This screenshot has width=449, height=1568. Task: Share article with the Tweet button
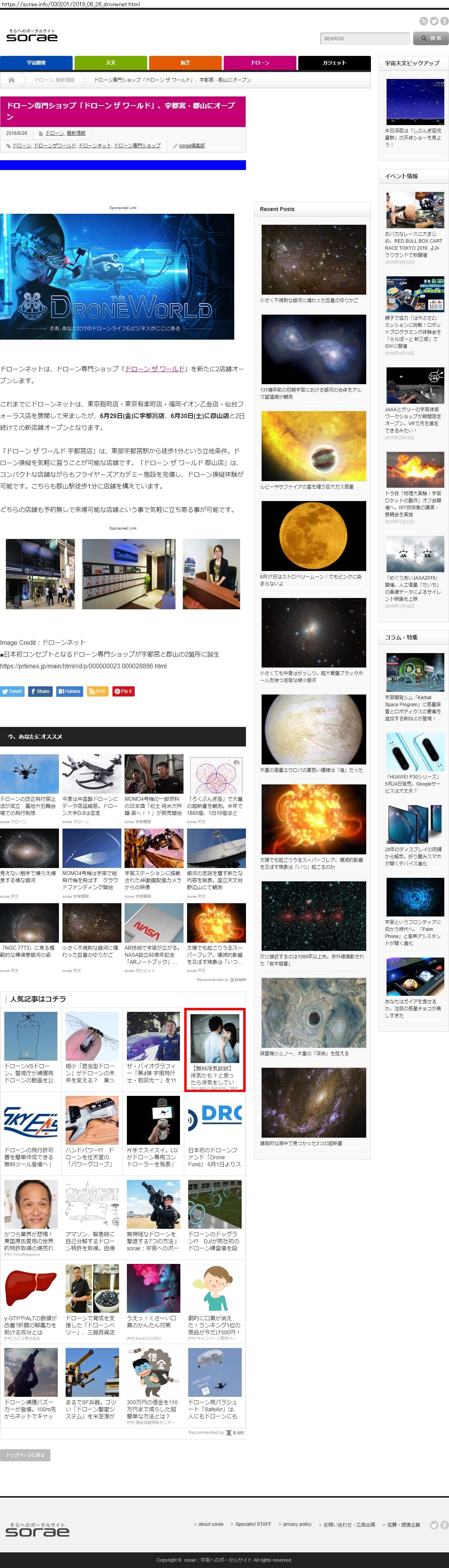(x=12, y=691)
